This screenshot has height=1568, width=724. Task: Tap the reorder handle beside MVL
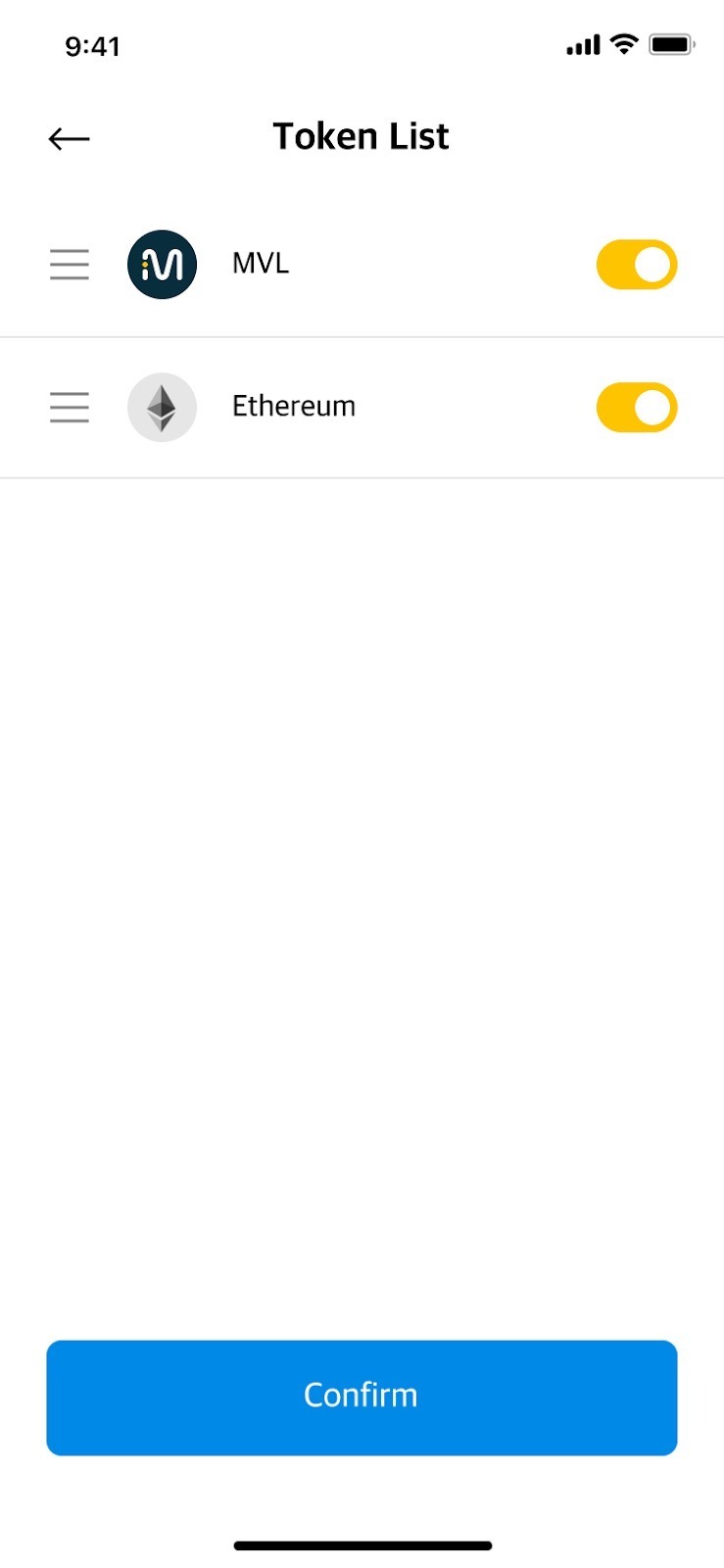[x=70, y=265]
